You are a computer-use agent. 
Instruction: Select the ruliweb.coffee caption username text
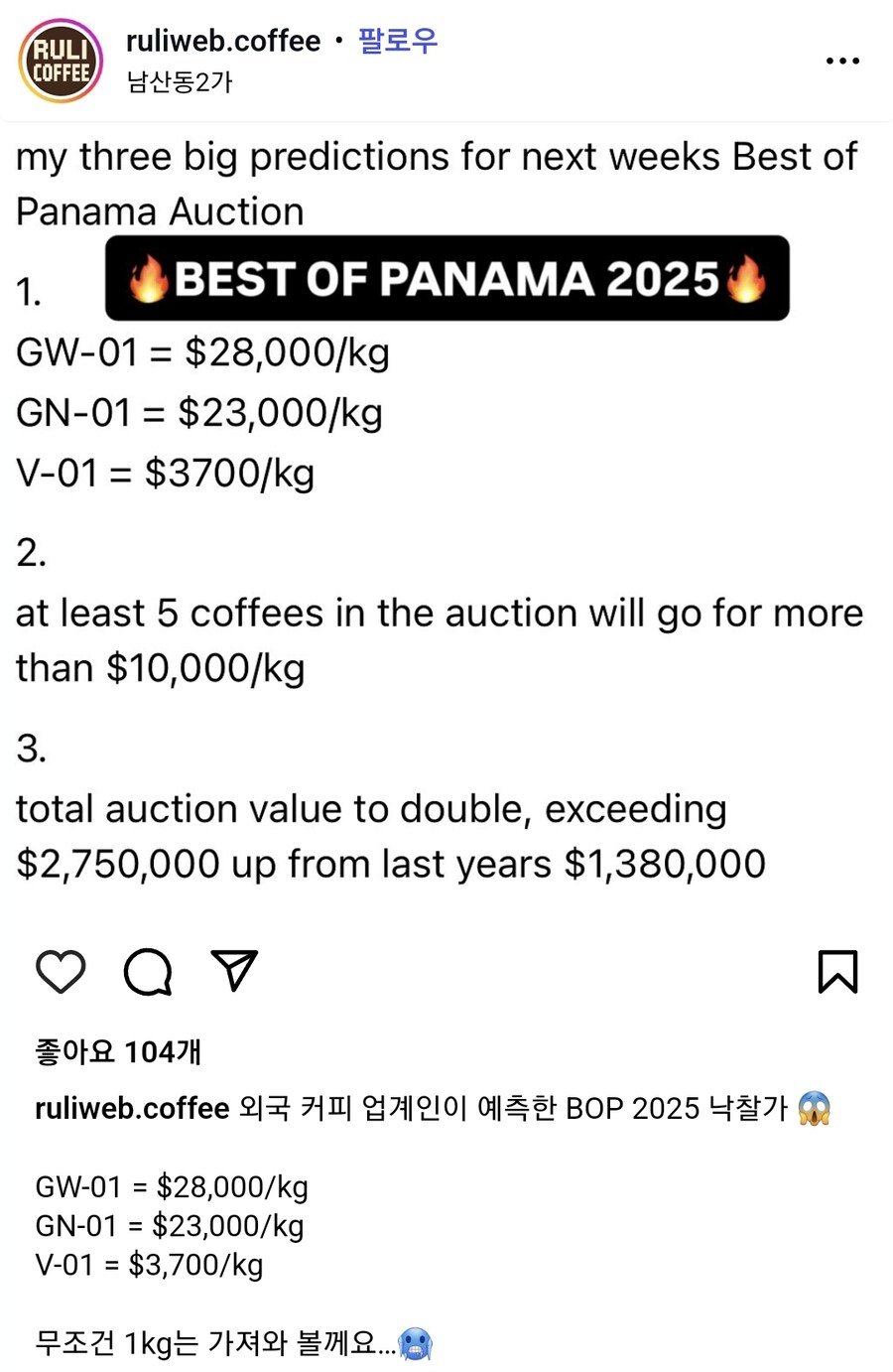(127, 1108)
